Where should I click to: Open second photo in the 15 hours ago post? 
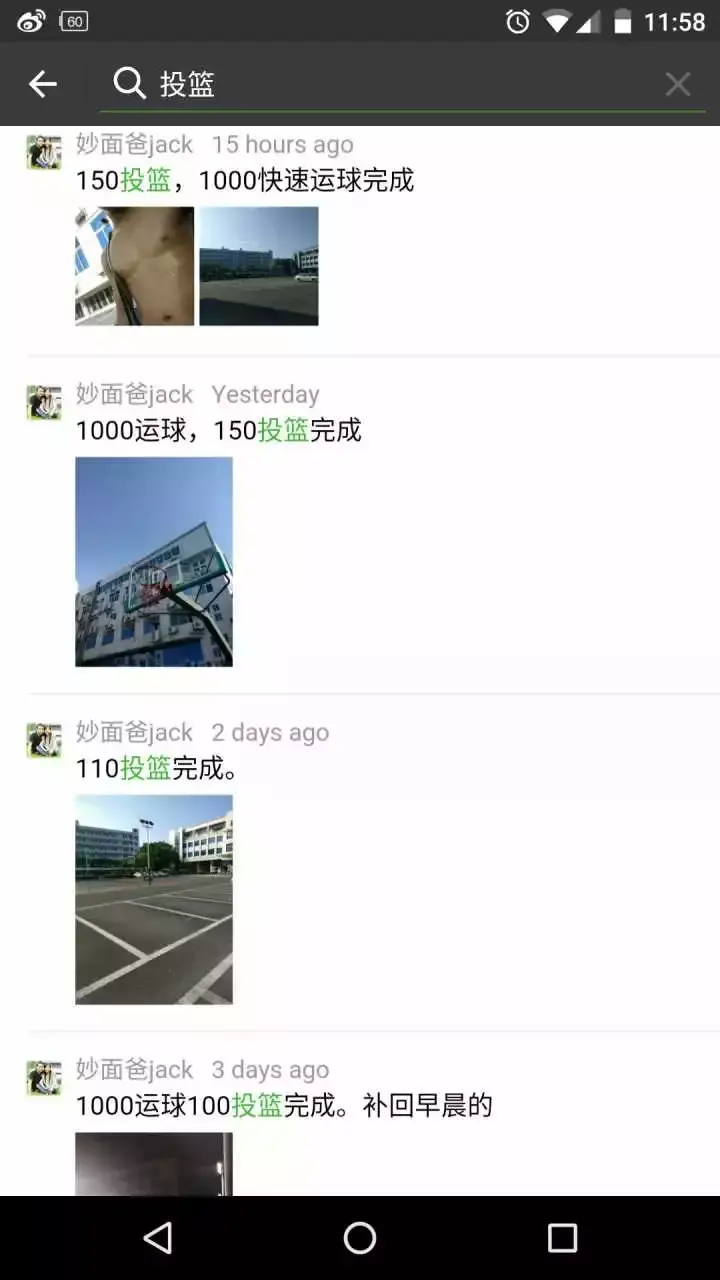(x=258, y=266)
